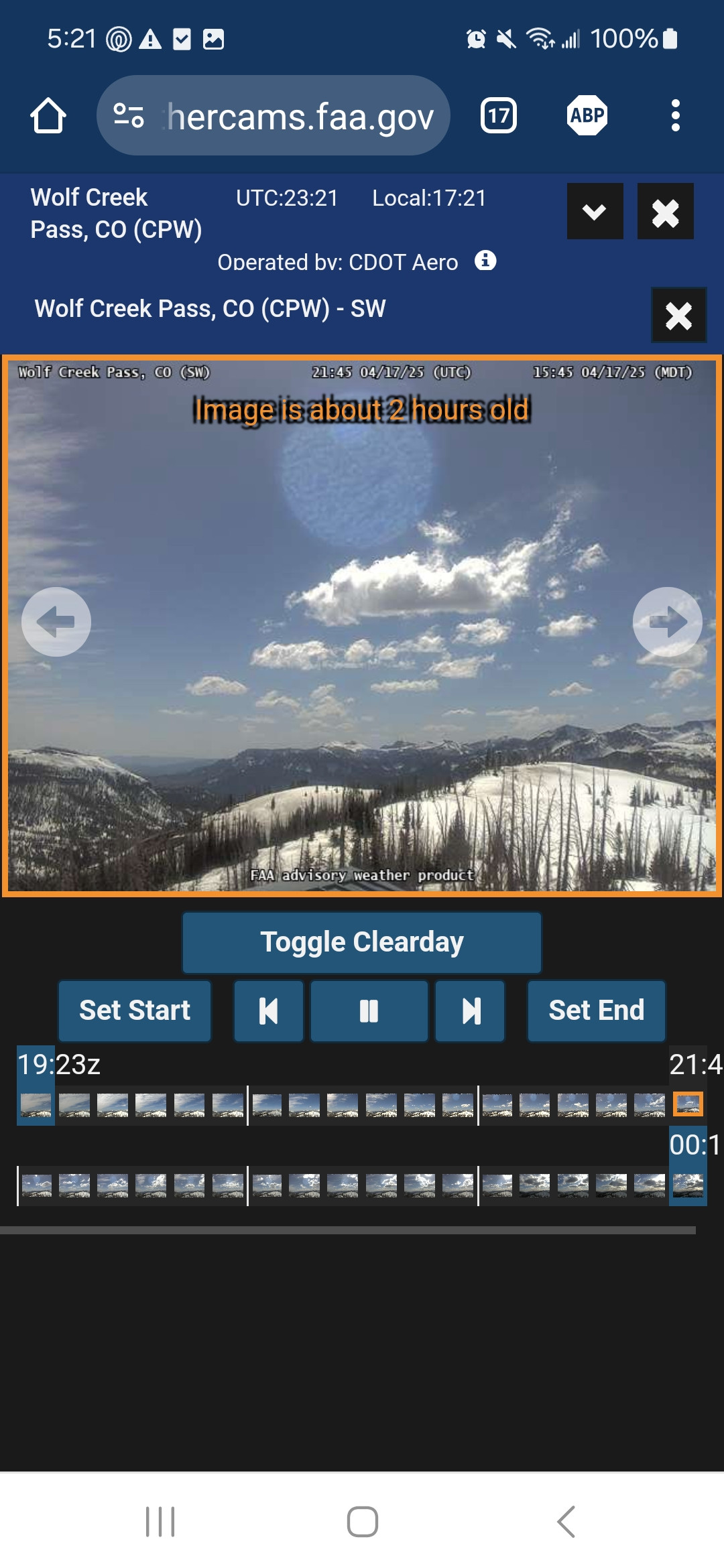The image size is (724, 1568).
Task: Close the Wolf Creek Pass site panel
Action: click(665, 212)
